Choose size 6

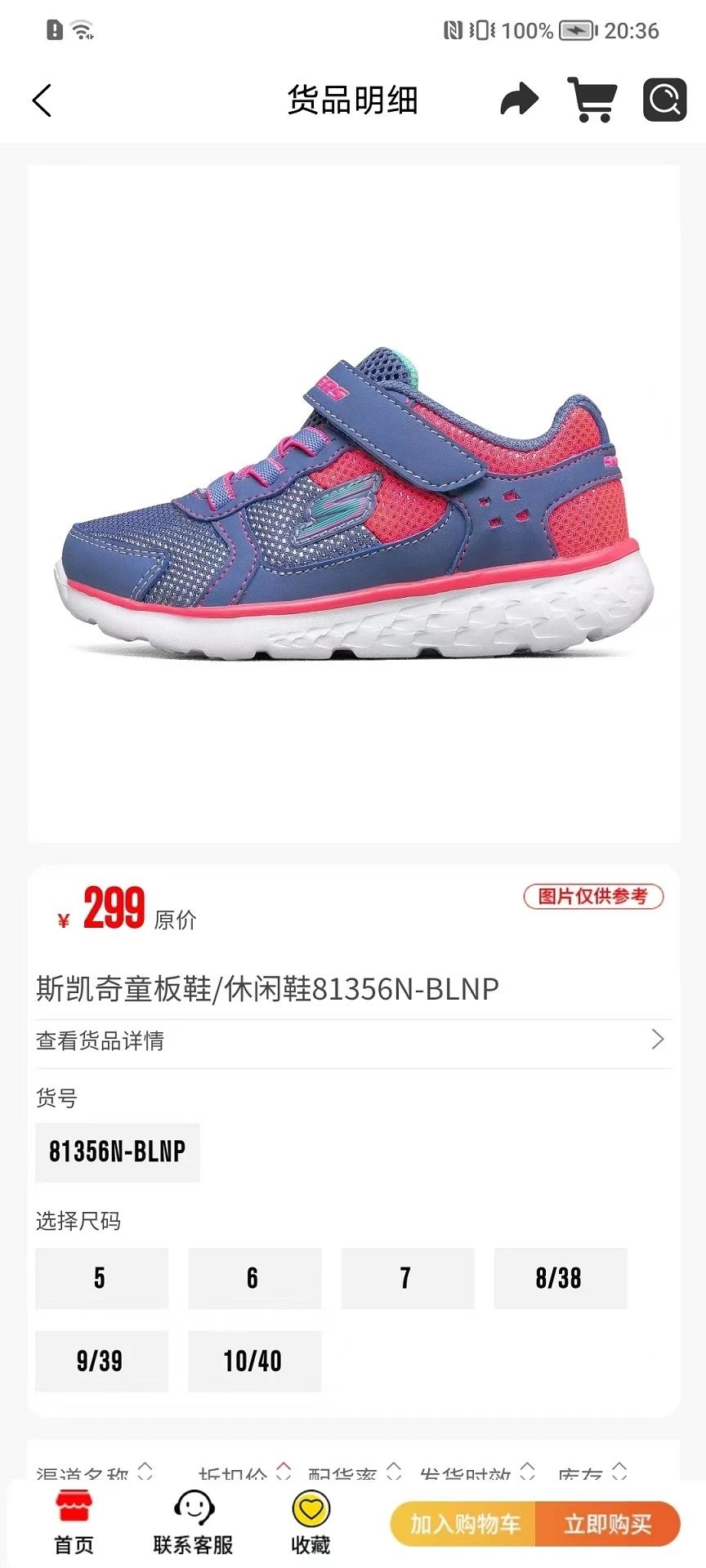(254, 1278)
